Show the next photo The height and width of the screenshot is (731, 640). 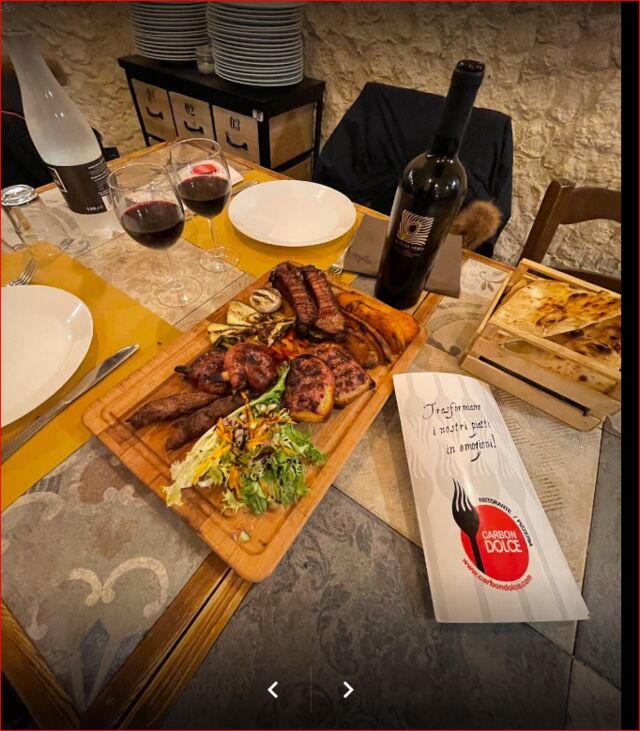348,690
